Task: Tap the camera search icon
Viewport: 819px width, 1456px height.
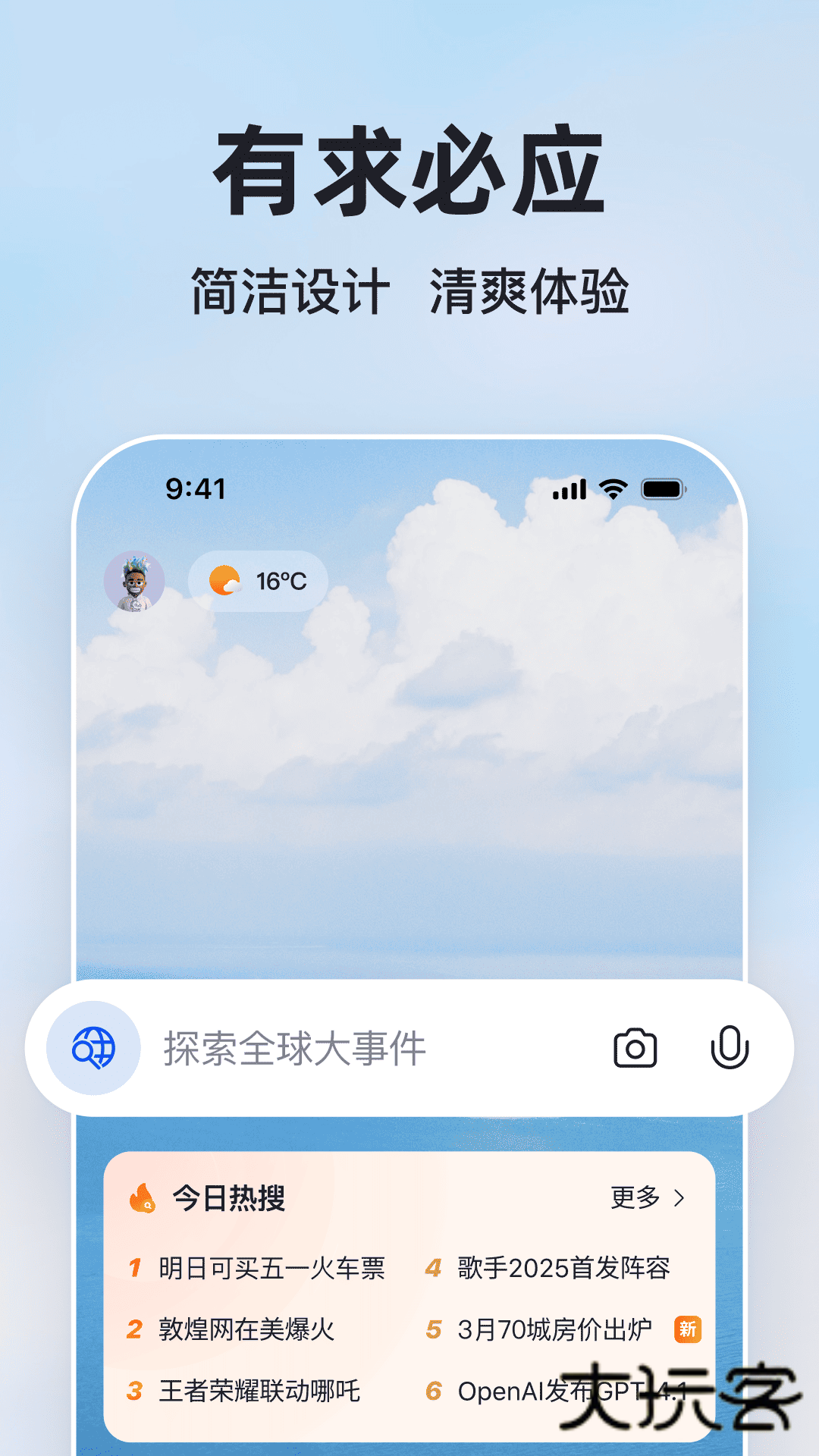Action: [x=635, y=1046]
